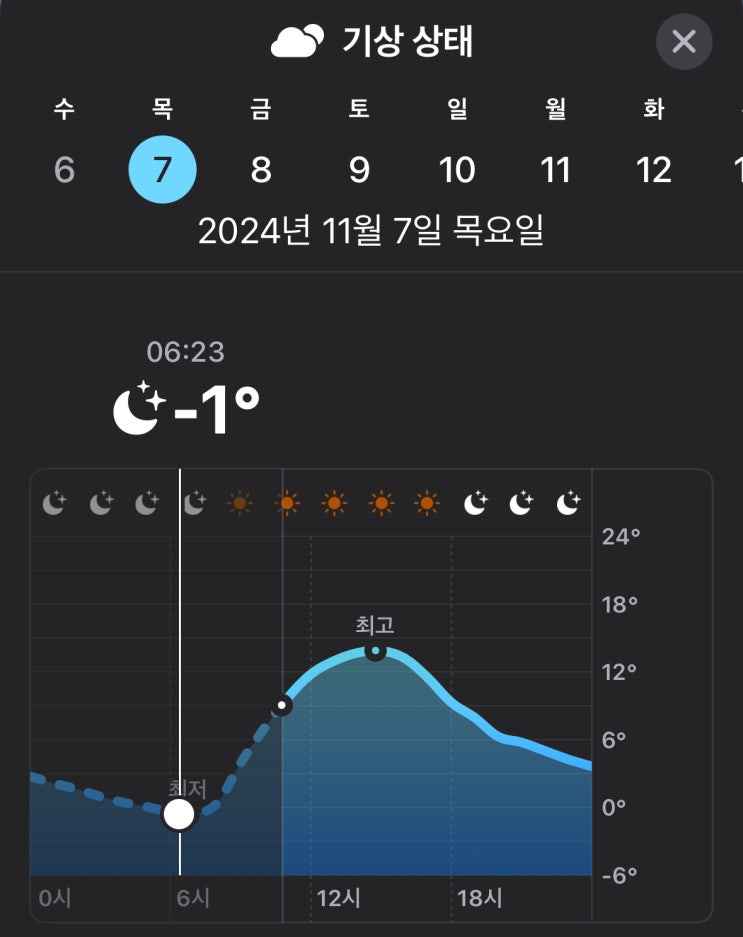
Task: Choose Monday the 11th
Action: pyautogui.click(x=556, y=170)
